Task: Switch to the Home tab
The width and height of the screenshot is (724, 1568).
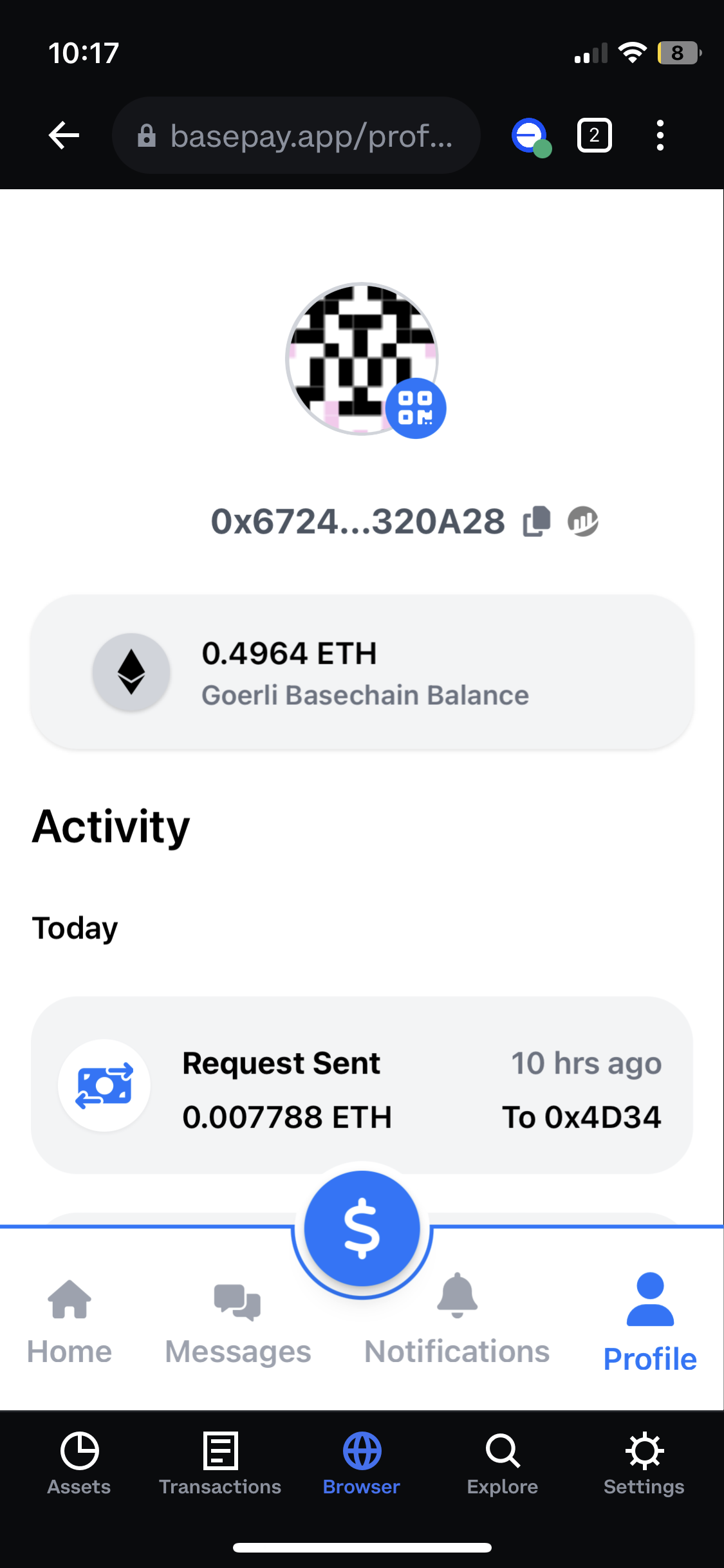Action: [x=70, y=1322]
